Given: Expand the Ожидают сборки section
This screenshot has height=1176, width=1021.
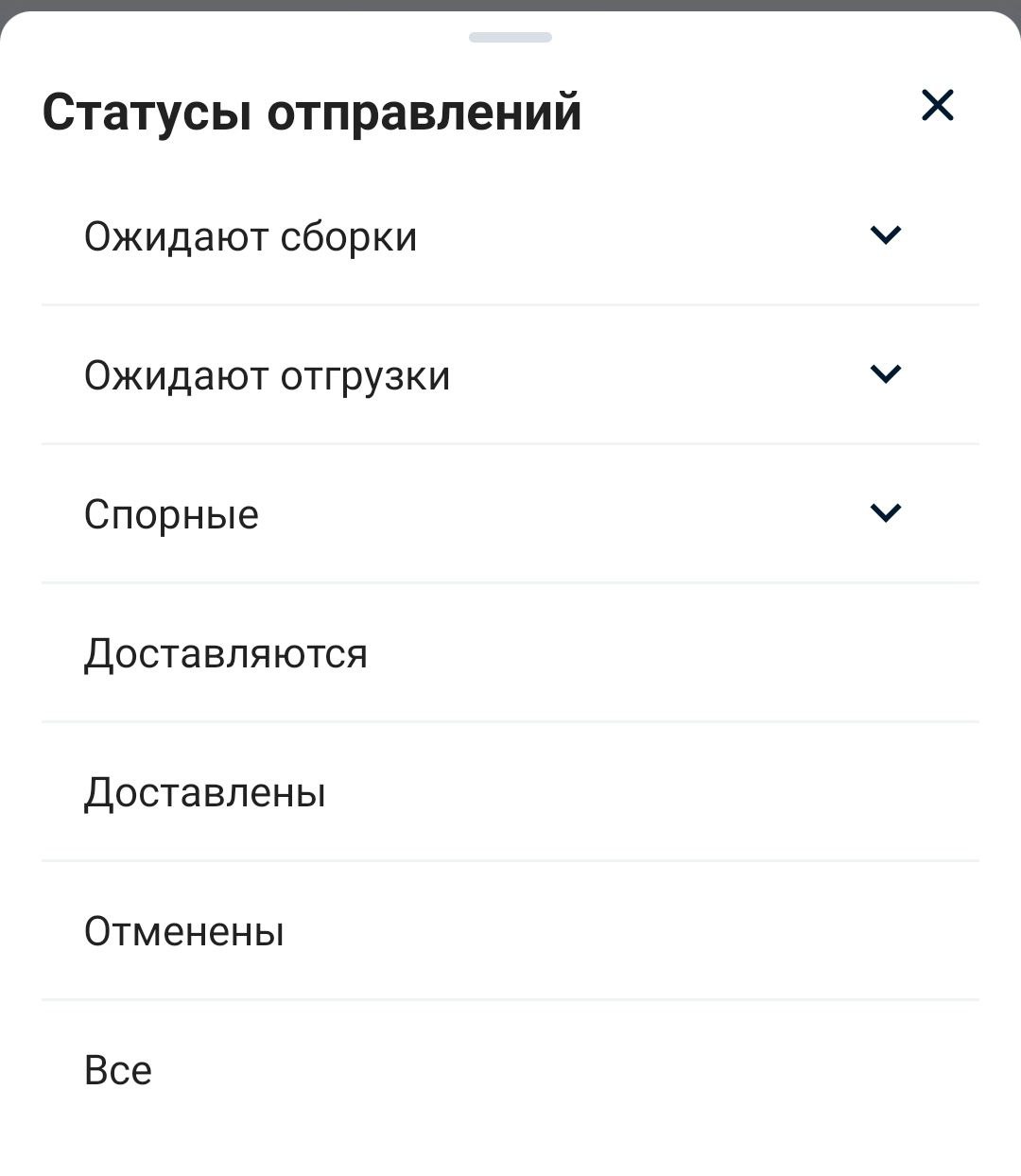Looking at the screenshot, I should point(885,234).
